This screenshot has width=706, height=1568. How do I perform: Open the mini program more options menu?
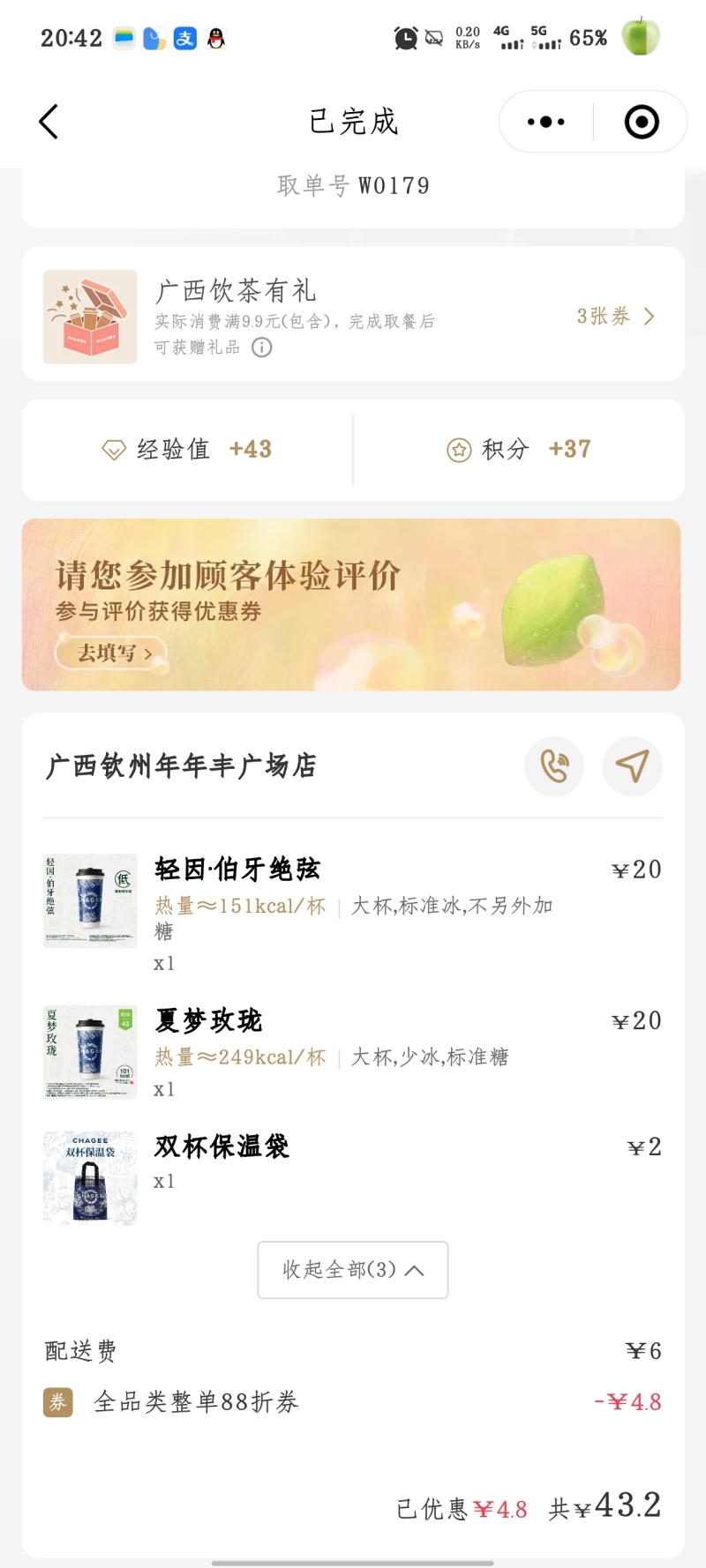546,122
